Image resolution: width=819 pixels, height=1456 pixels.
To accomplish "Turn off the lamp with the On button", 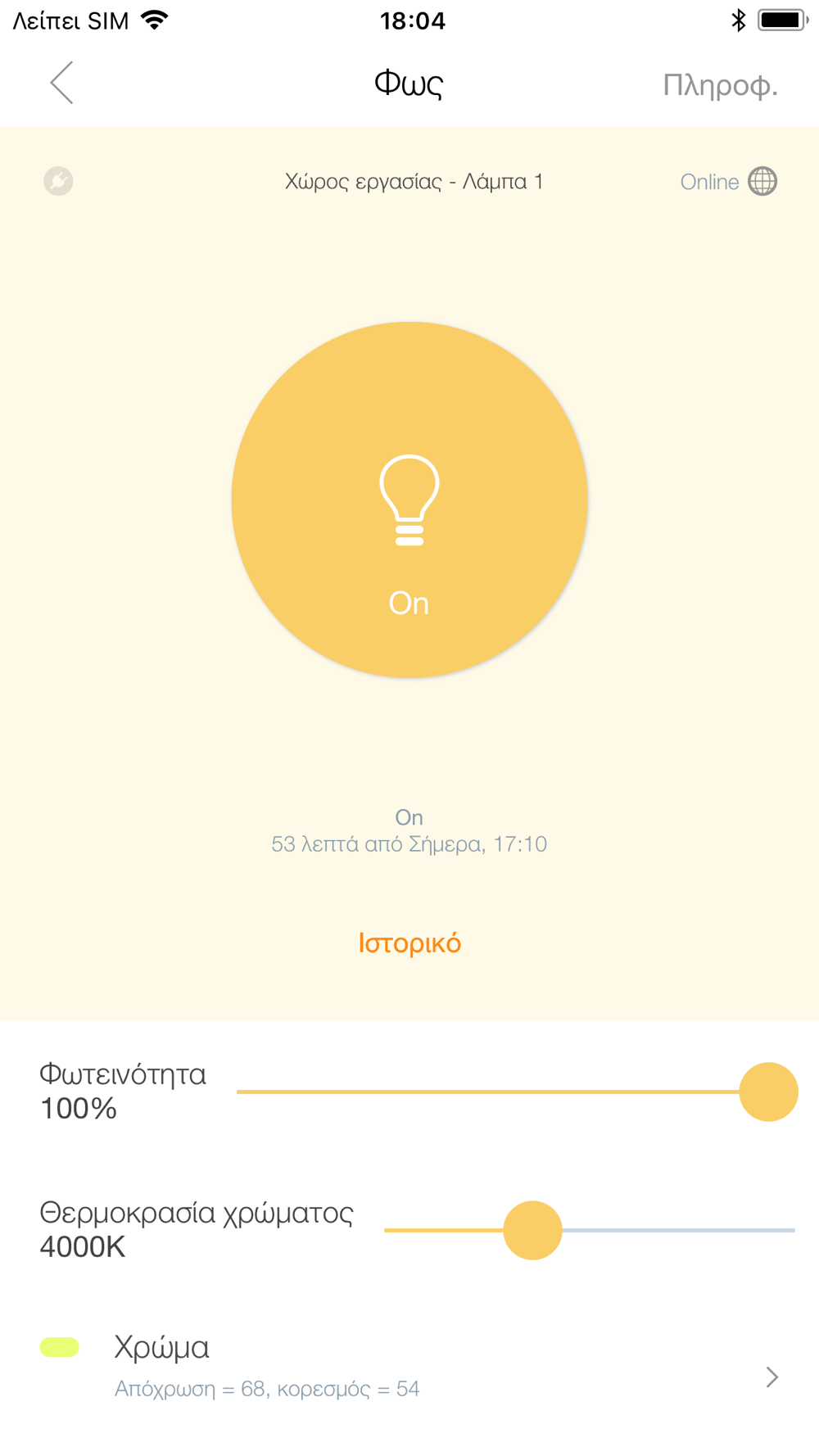I will click(x=409, y=500).
